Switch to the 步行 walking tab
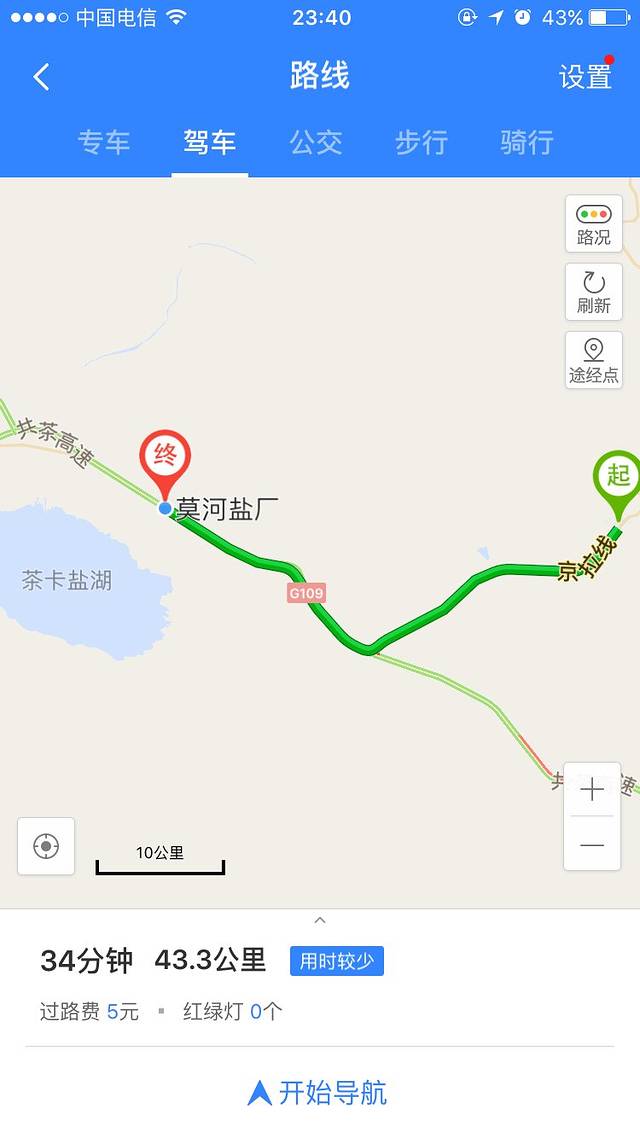This screenshot has width=640, height=1138. tap(421, 143)
